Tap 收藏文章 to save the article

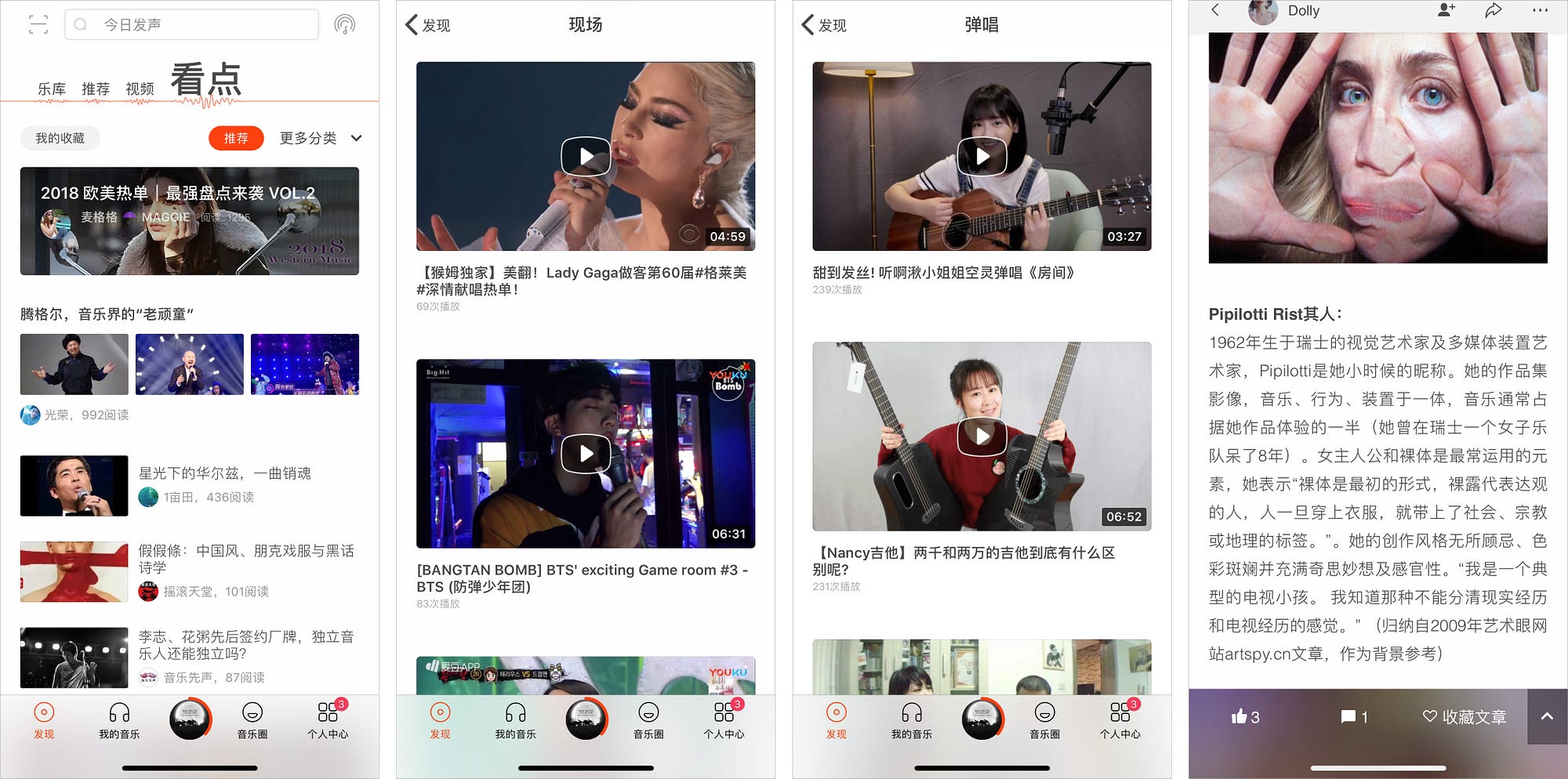(1465, 716)
